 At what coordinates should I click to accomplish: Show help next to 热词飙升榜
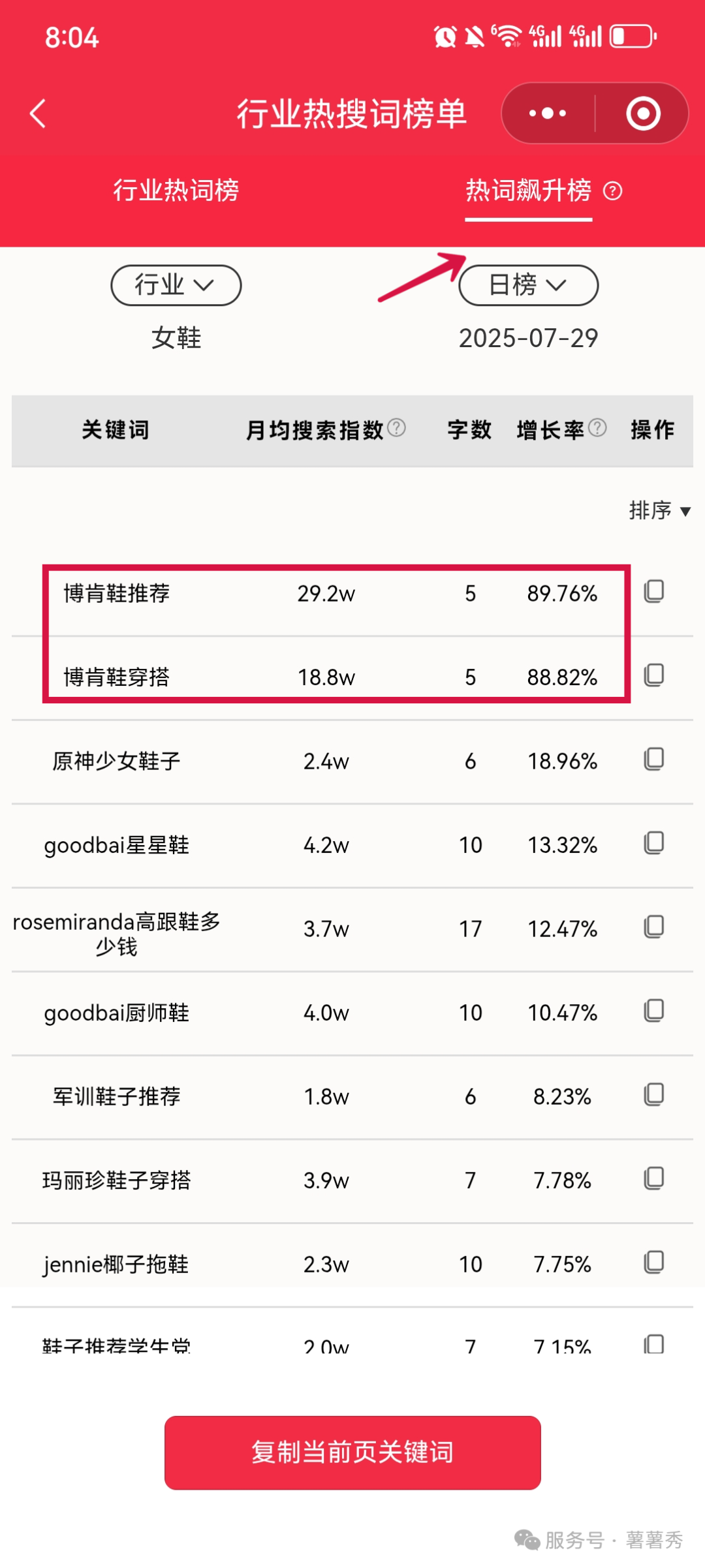[612, 191]
